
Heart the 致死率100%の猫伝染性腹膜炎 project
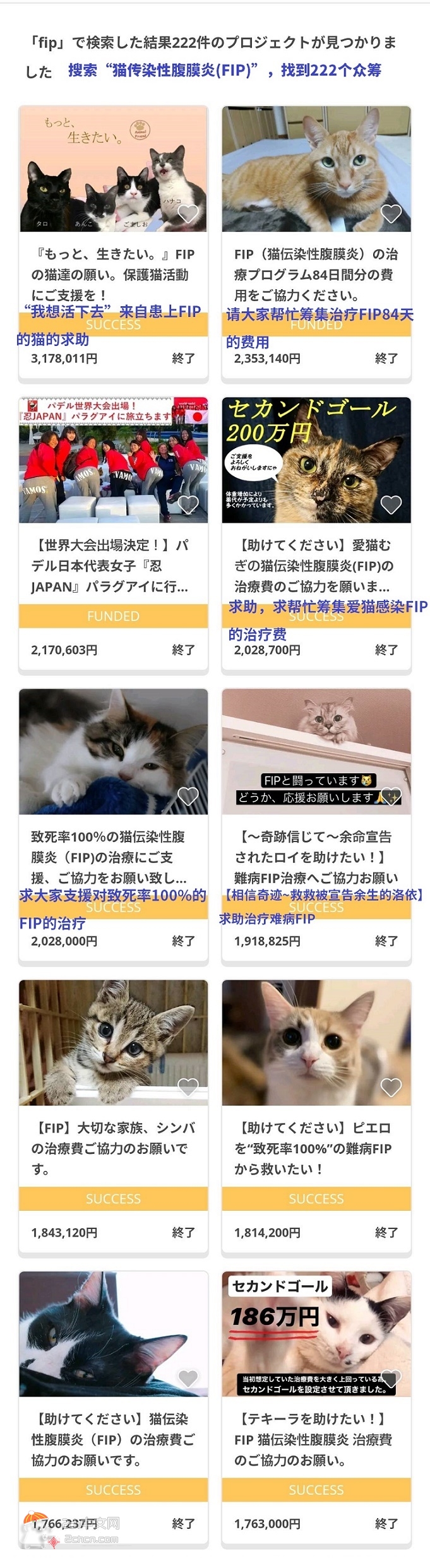pyautogui.click(x=188, y=796)
